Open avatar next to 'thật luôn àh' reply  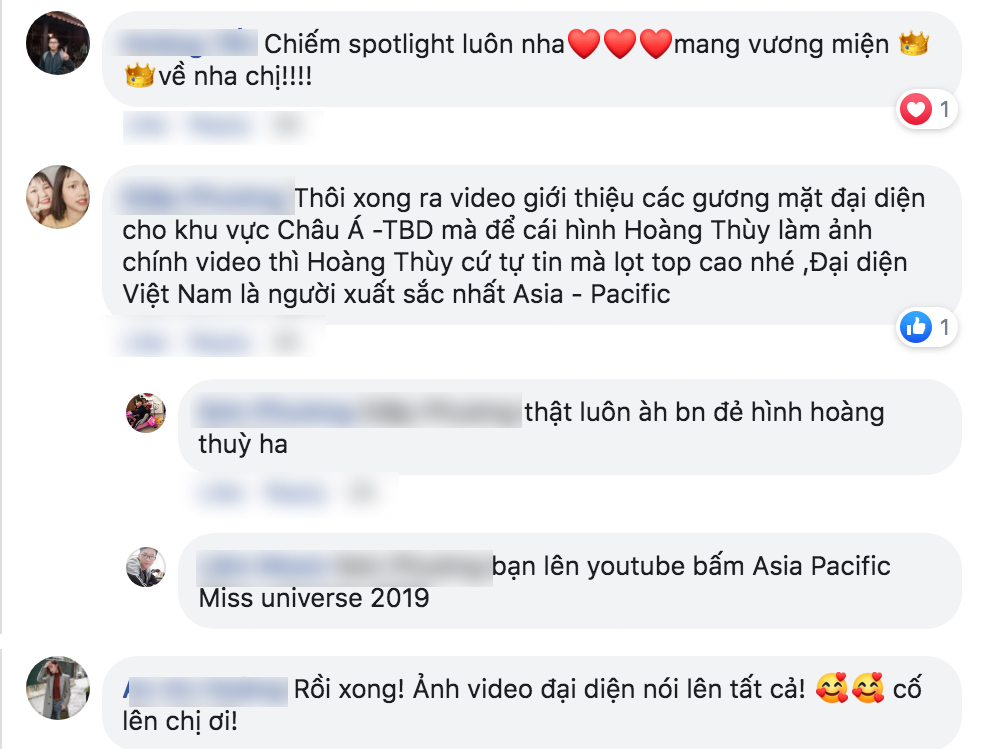pos(145,412)
